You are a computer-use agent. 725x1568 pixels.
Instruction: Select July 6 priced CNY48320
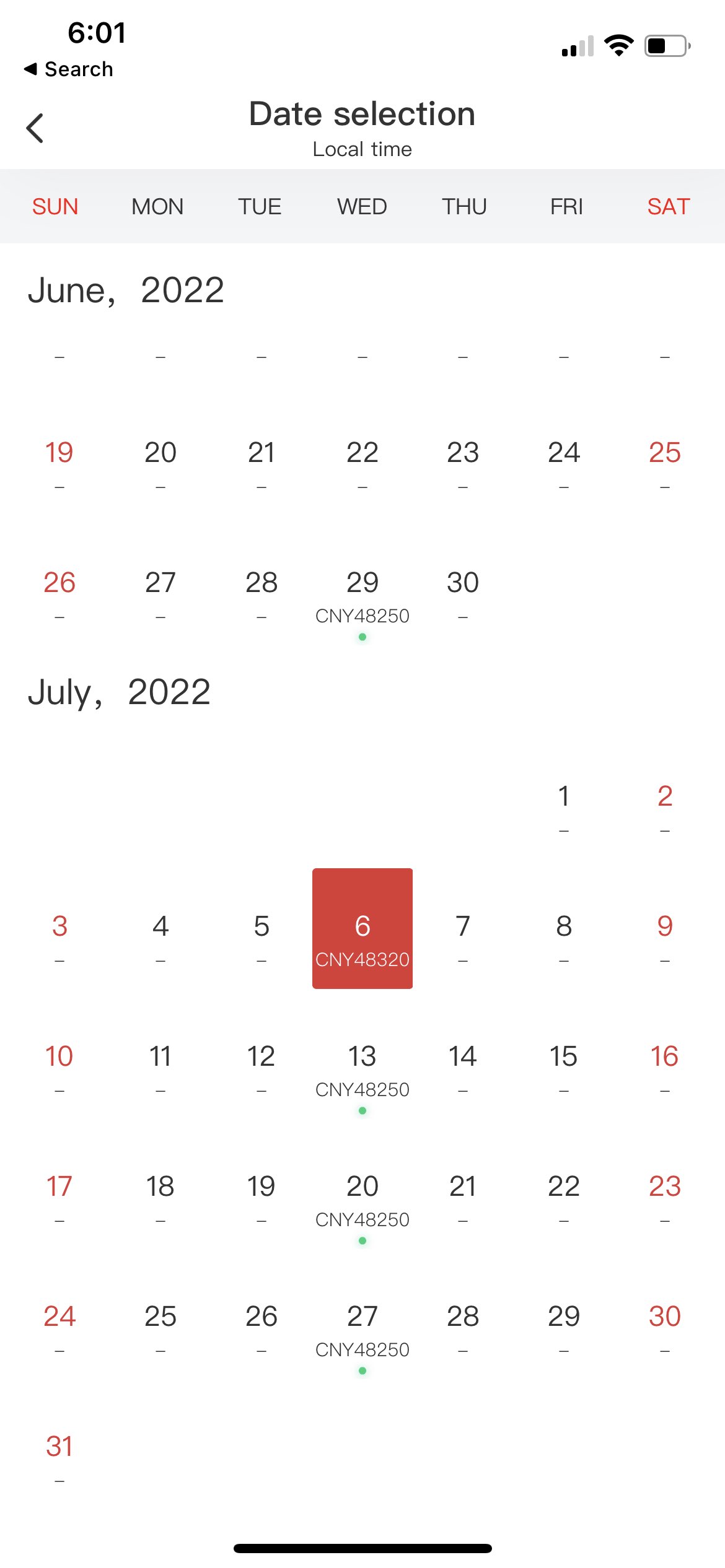point(362,928)
